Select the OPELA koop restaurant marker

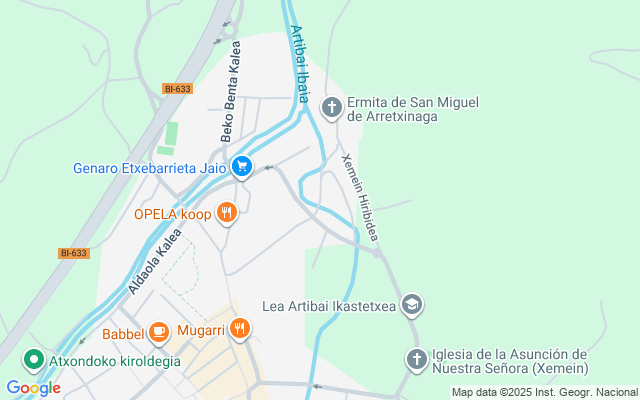coord(227,213)
